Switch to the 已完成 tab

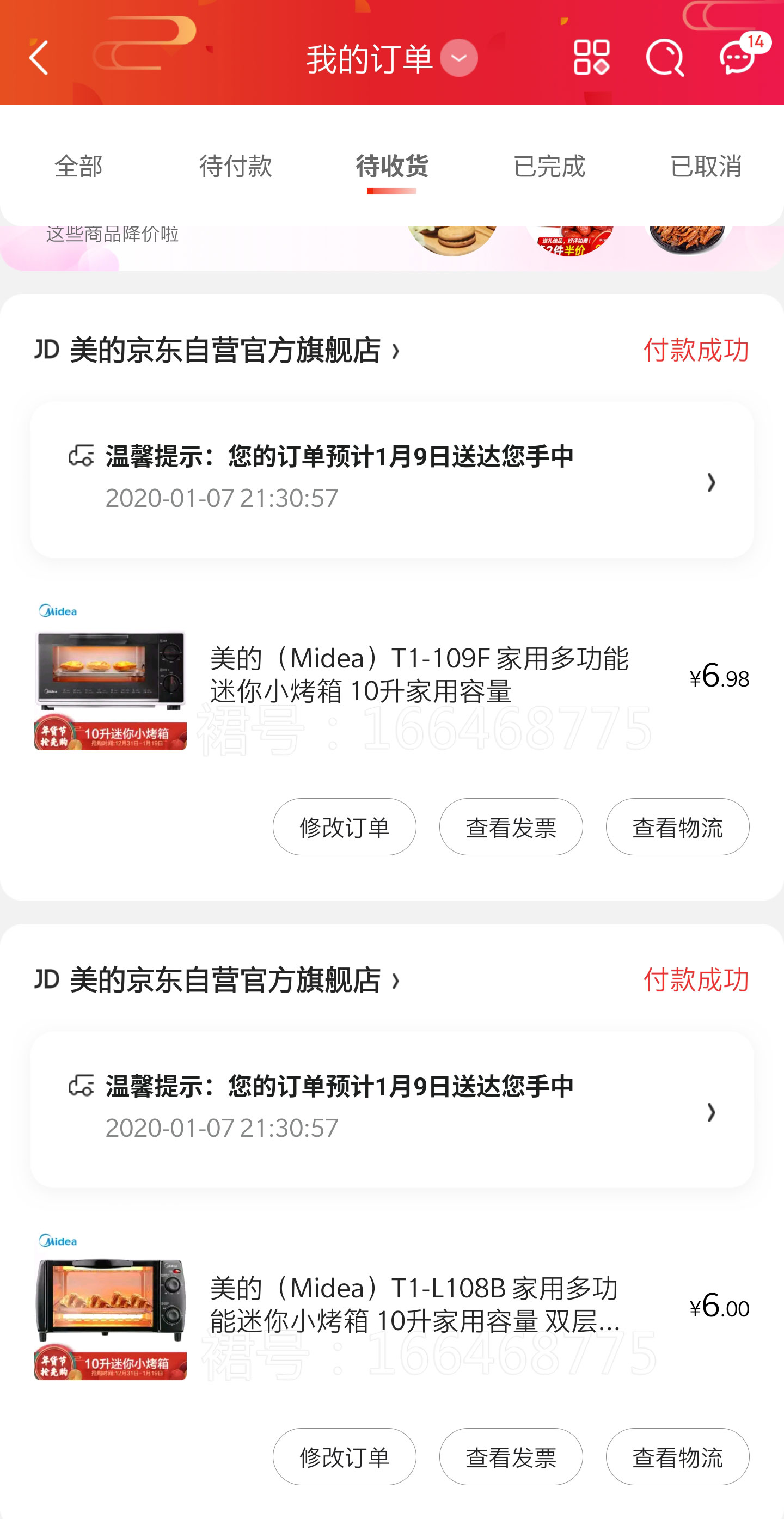point(549,167)
